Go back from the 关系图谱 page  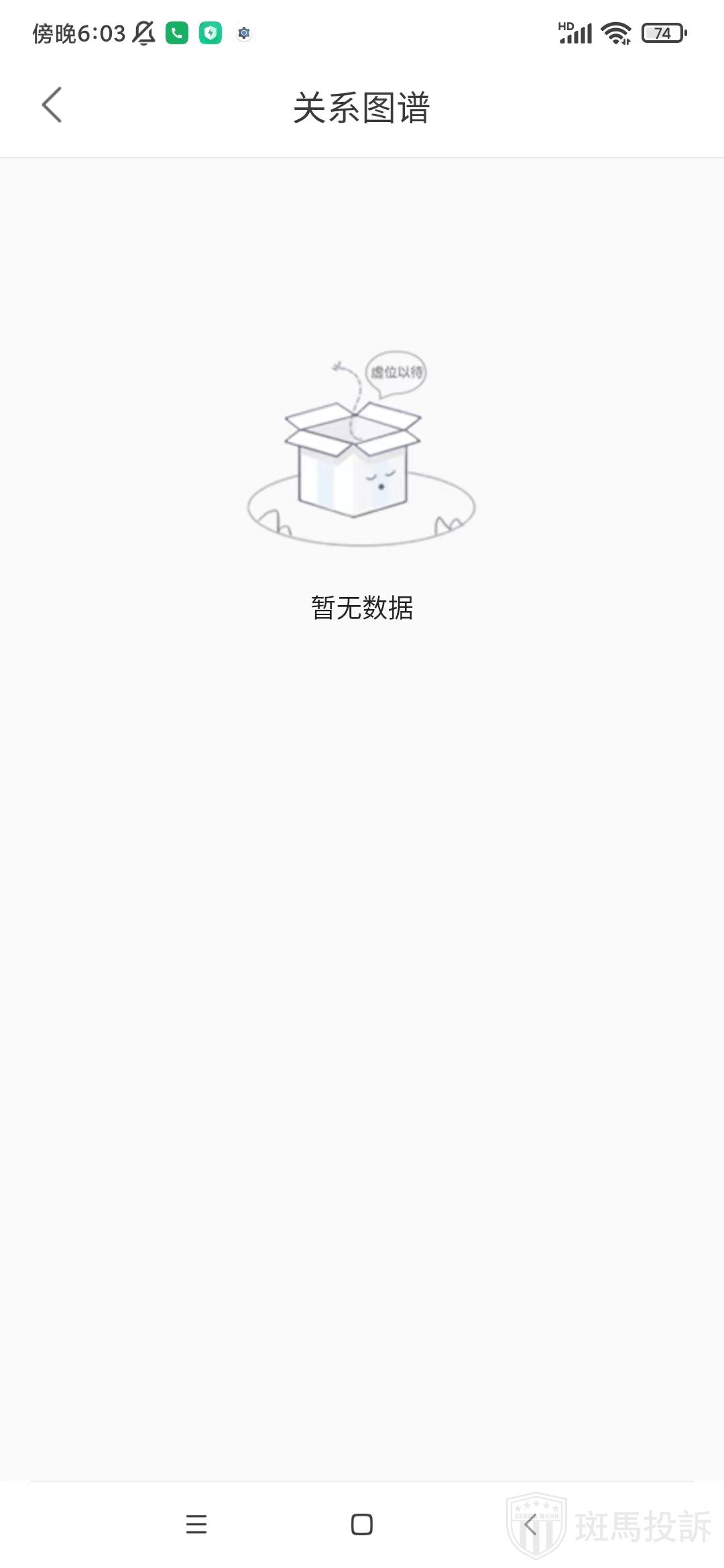(52, 105)
